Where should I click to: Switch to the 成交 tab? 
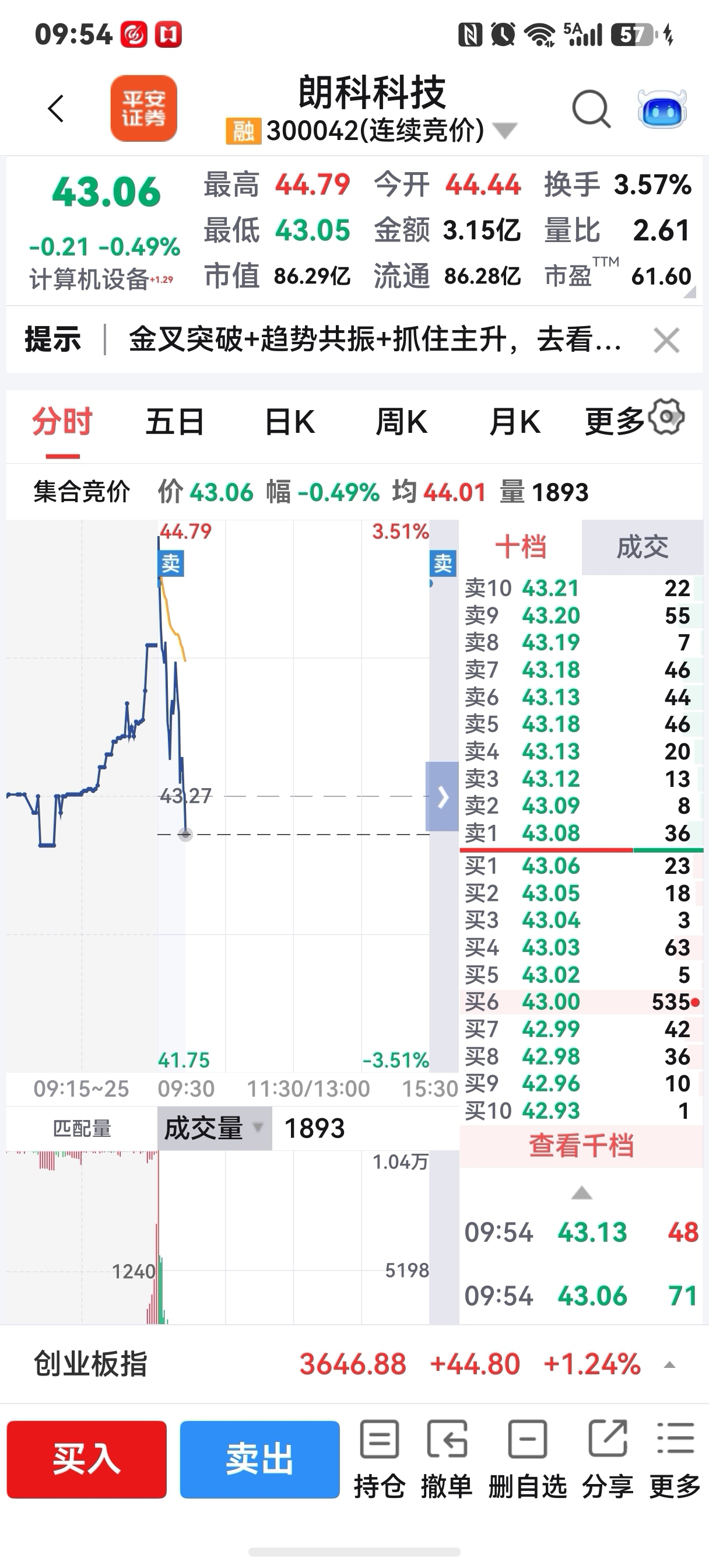[642, 547]
